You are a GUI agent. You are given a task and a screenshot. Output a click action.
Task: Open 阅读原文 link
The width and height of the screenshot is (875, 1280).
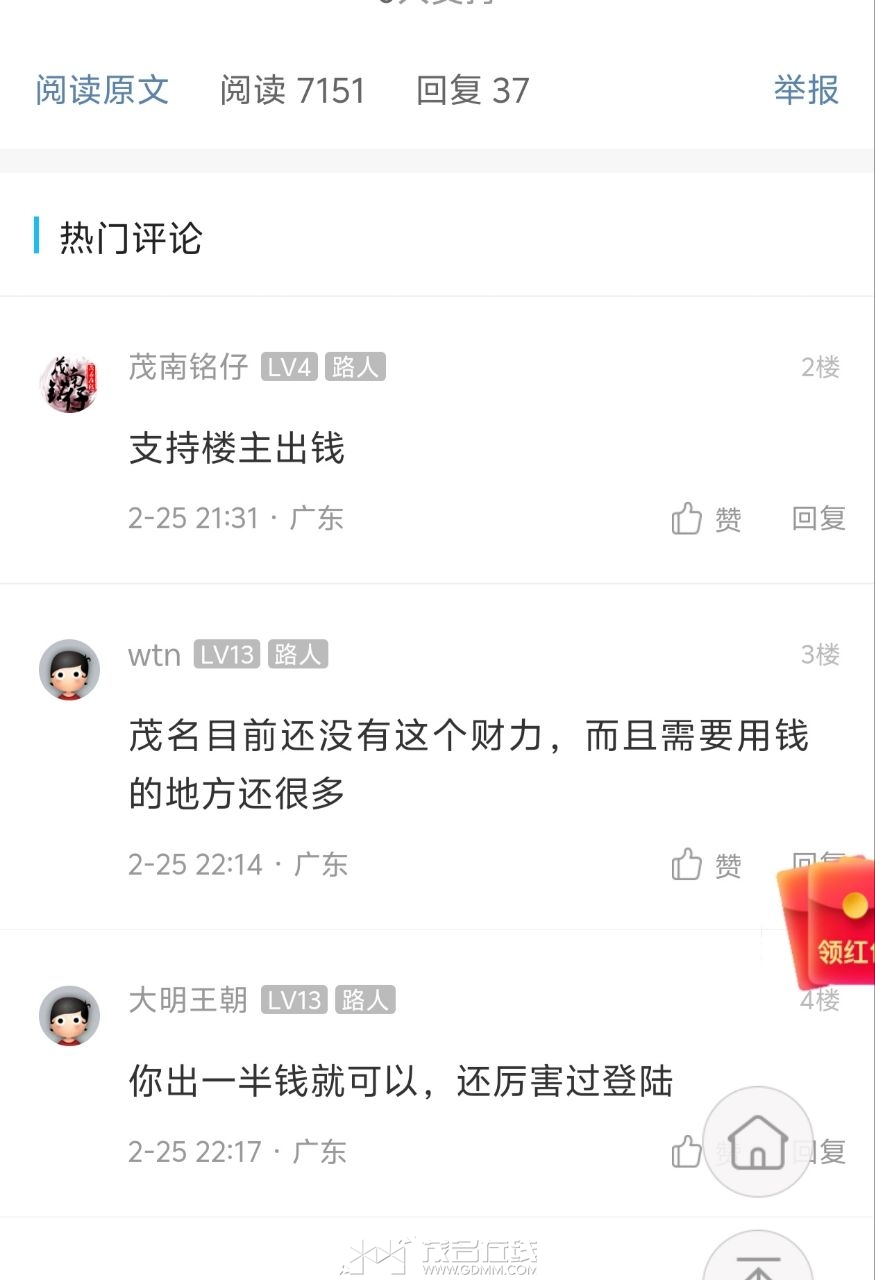tap(102, 91)
